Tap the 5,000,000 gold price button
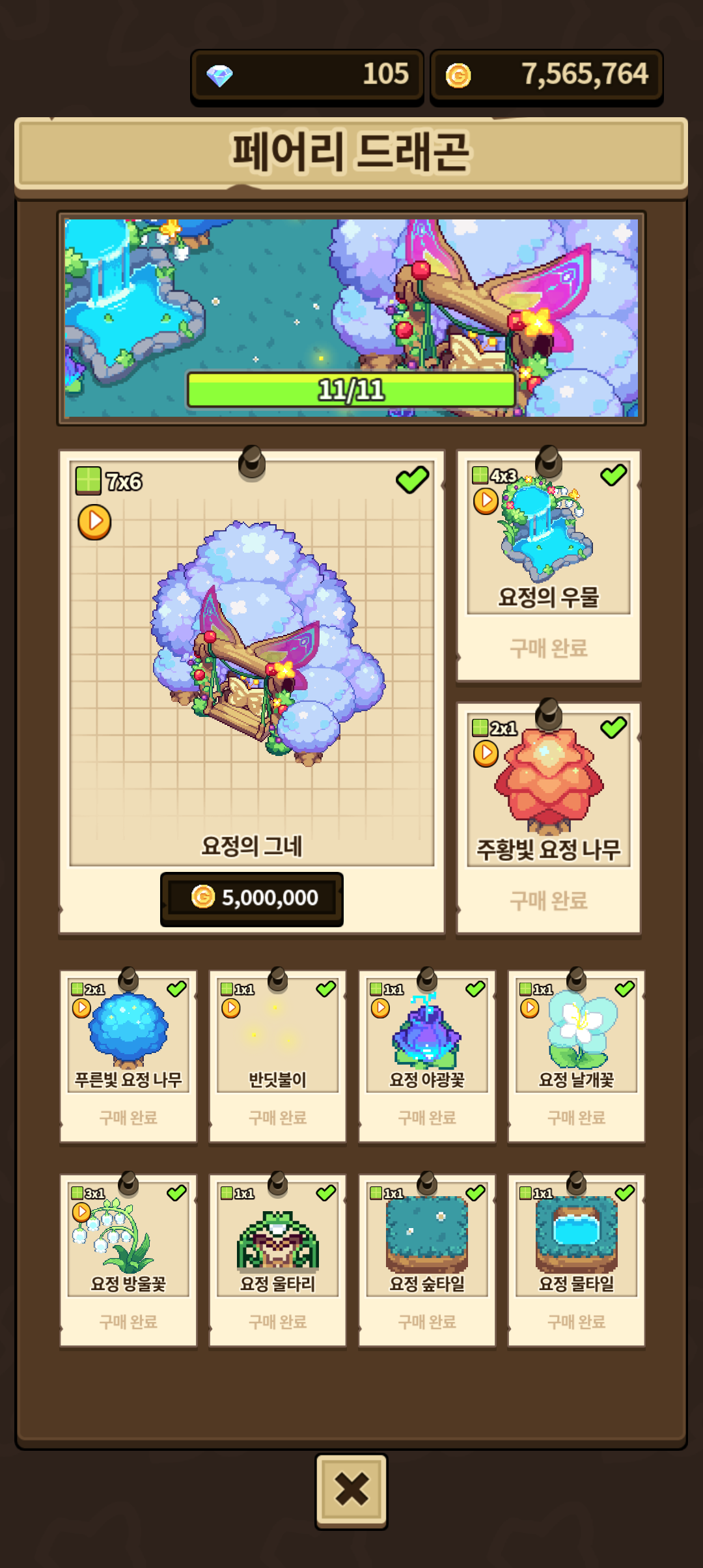The height and width of the screenshot is (1568, 703). click(252, 898)
